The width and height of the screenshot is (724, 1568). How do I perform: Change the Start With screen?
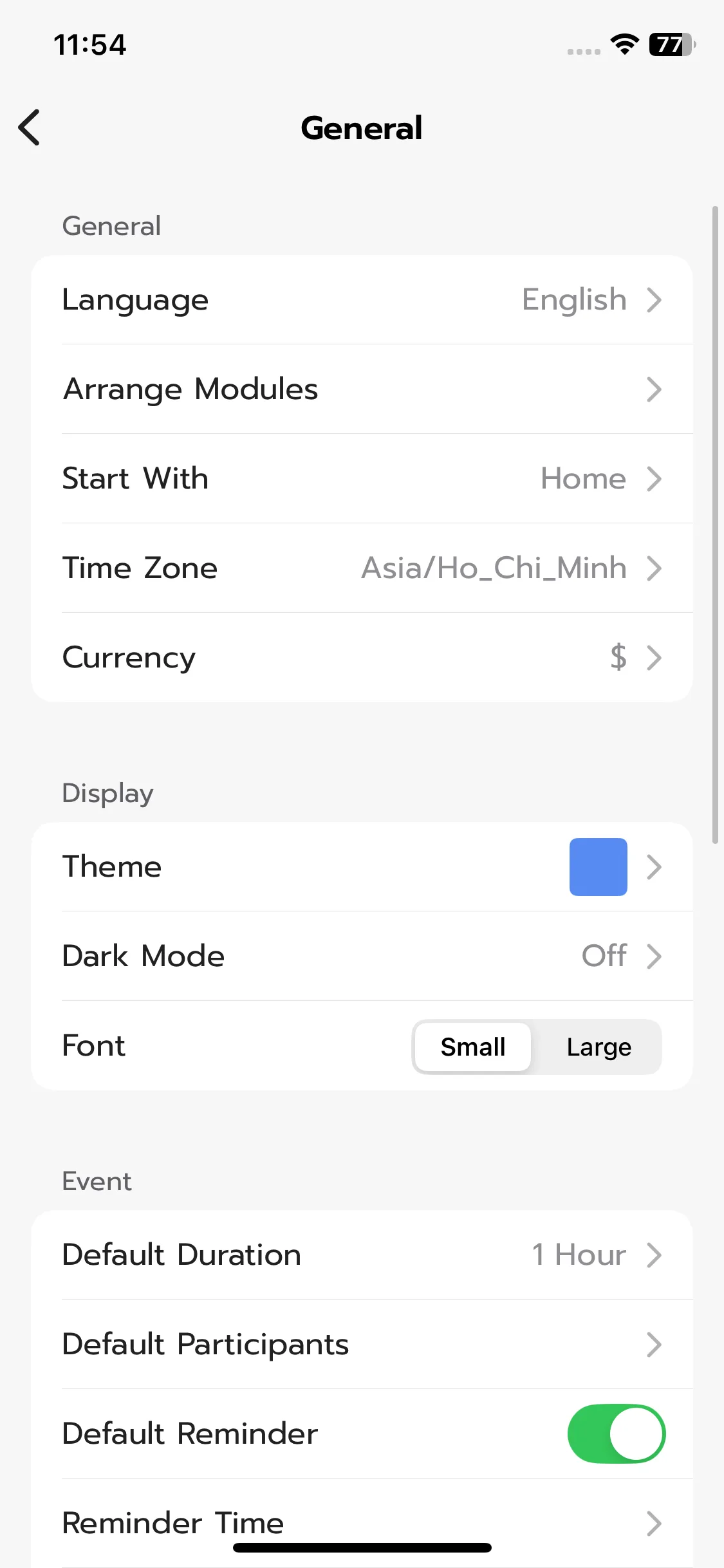tap(362, 479)
